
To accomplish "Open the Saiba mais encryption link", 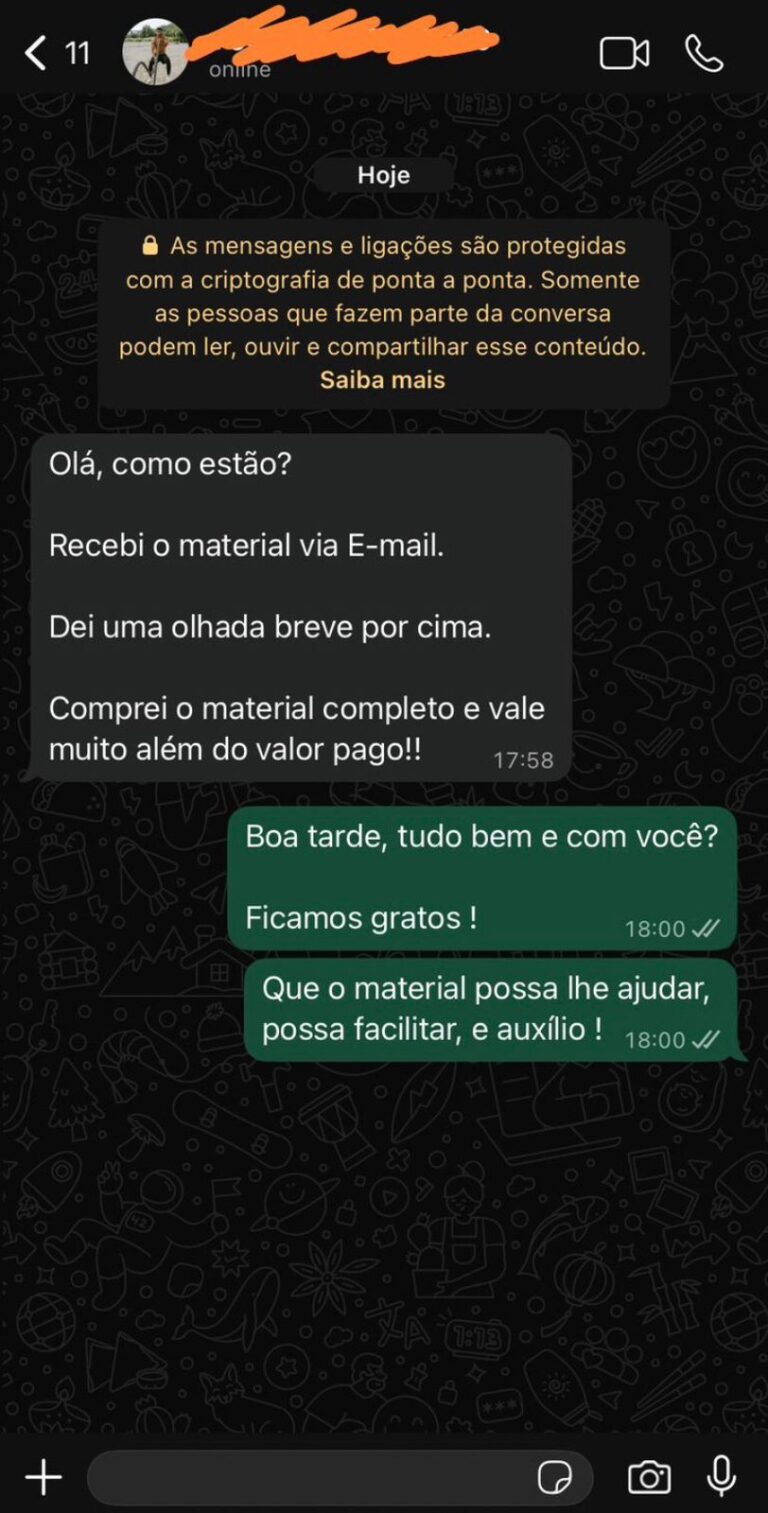I will pos(382,380).
